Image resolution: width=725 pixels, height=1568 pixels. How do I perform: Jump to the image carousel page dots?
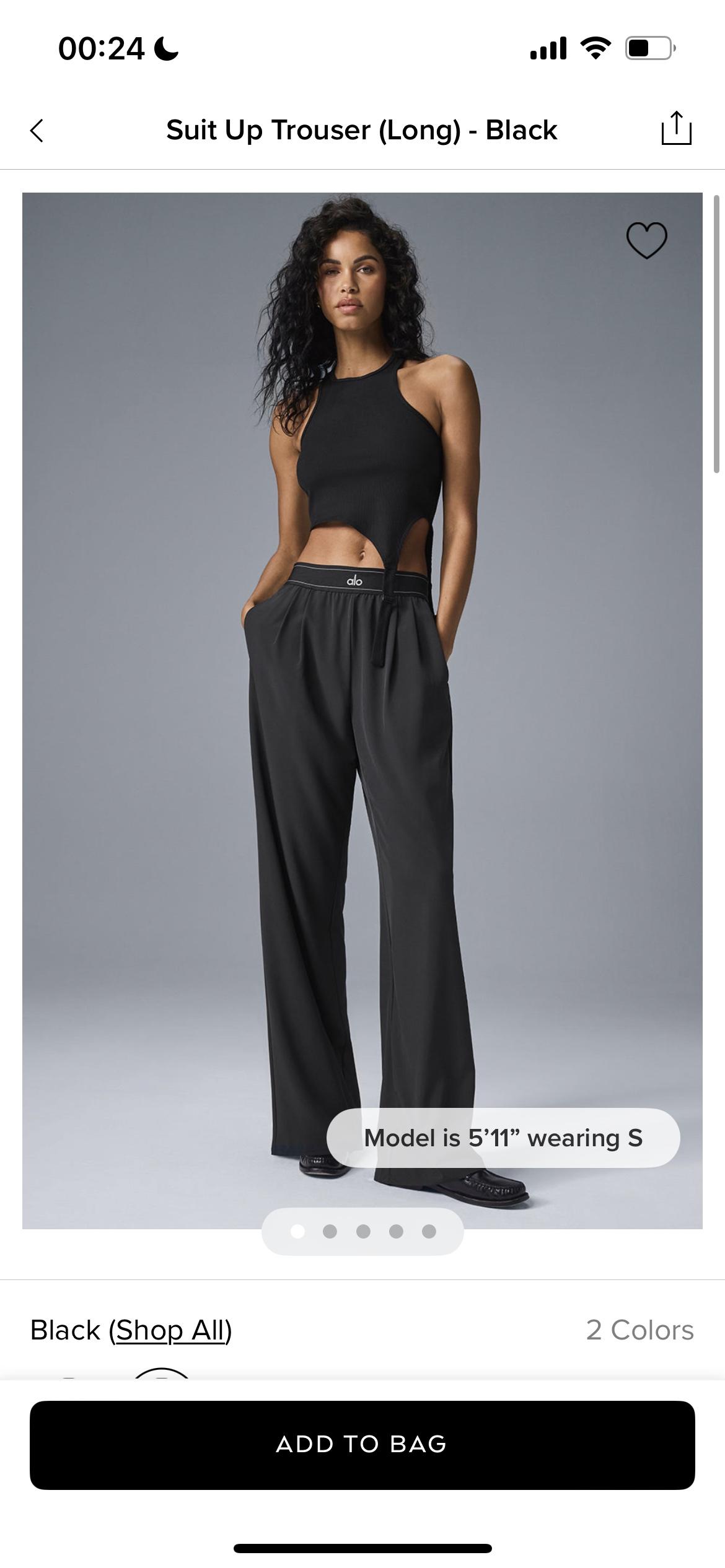362,1231
